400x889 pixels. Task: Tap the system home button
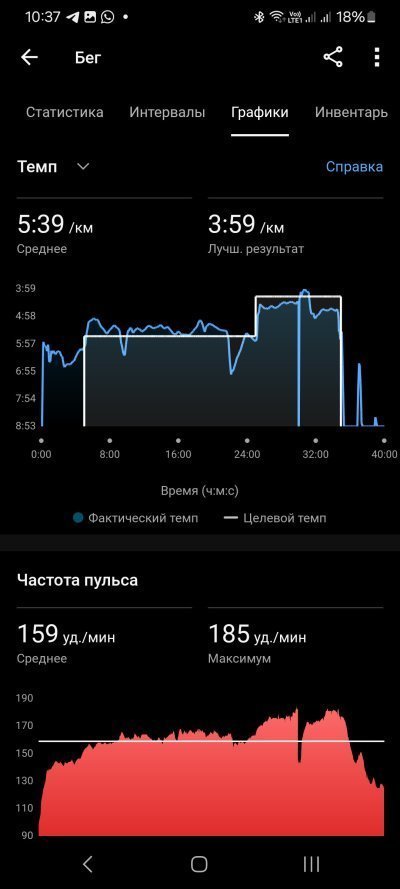tap(199, 864)
